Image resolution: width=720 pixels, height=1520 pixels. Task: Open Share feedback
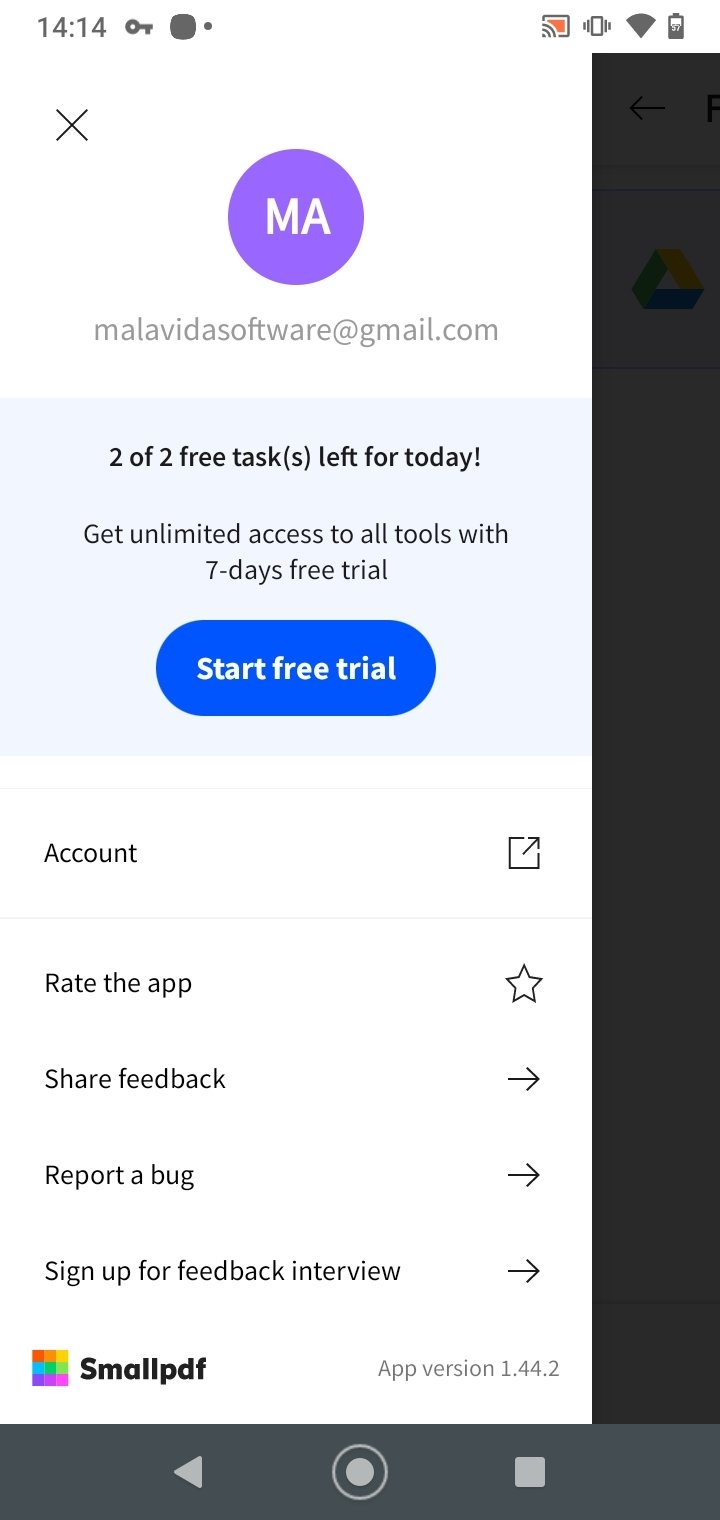tap(296, 1079)
